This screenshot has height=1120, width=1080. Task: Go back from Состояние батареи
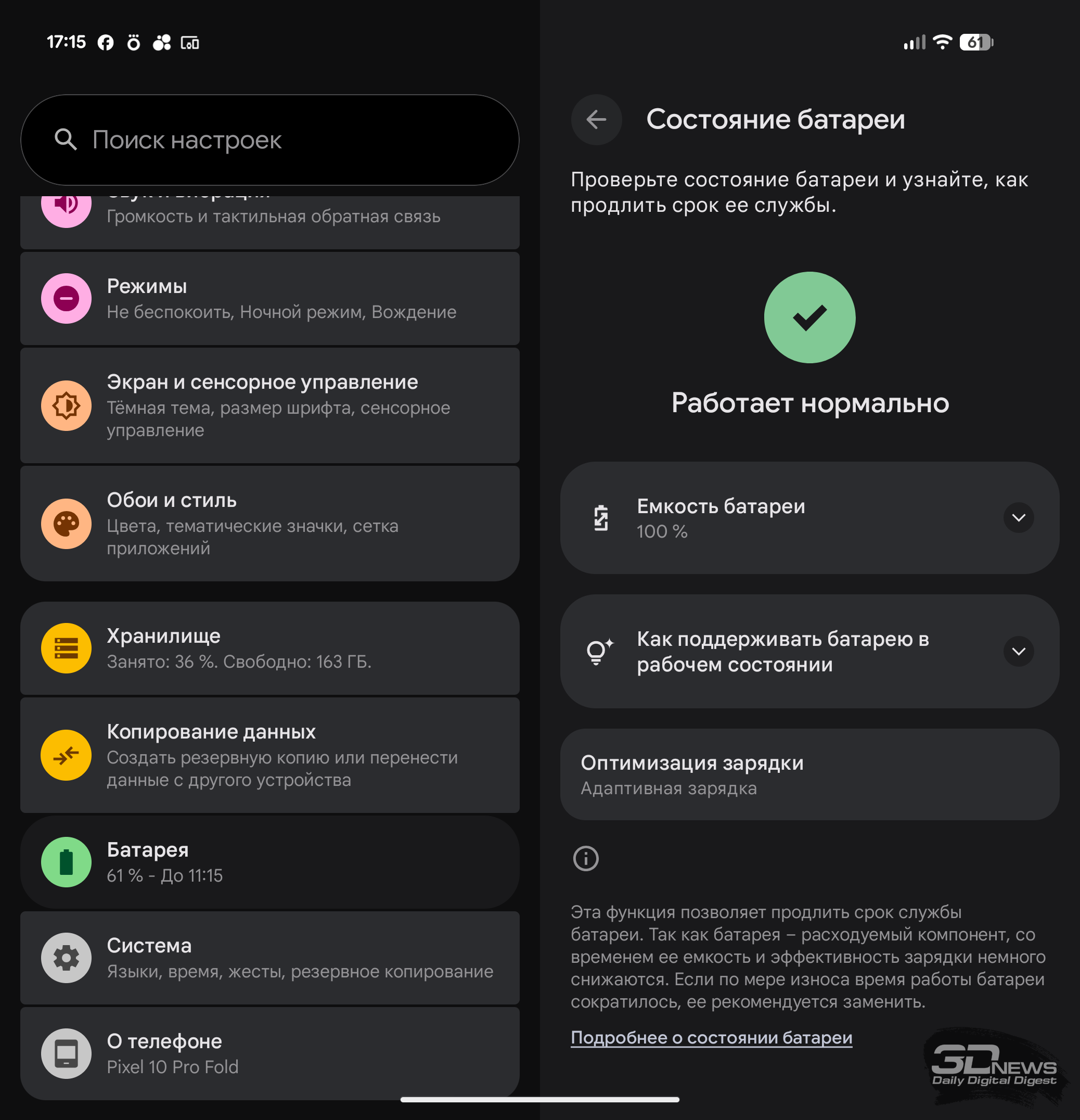[596, 119]
